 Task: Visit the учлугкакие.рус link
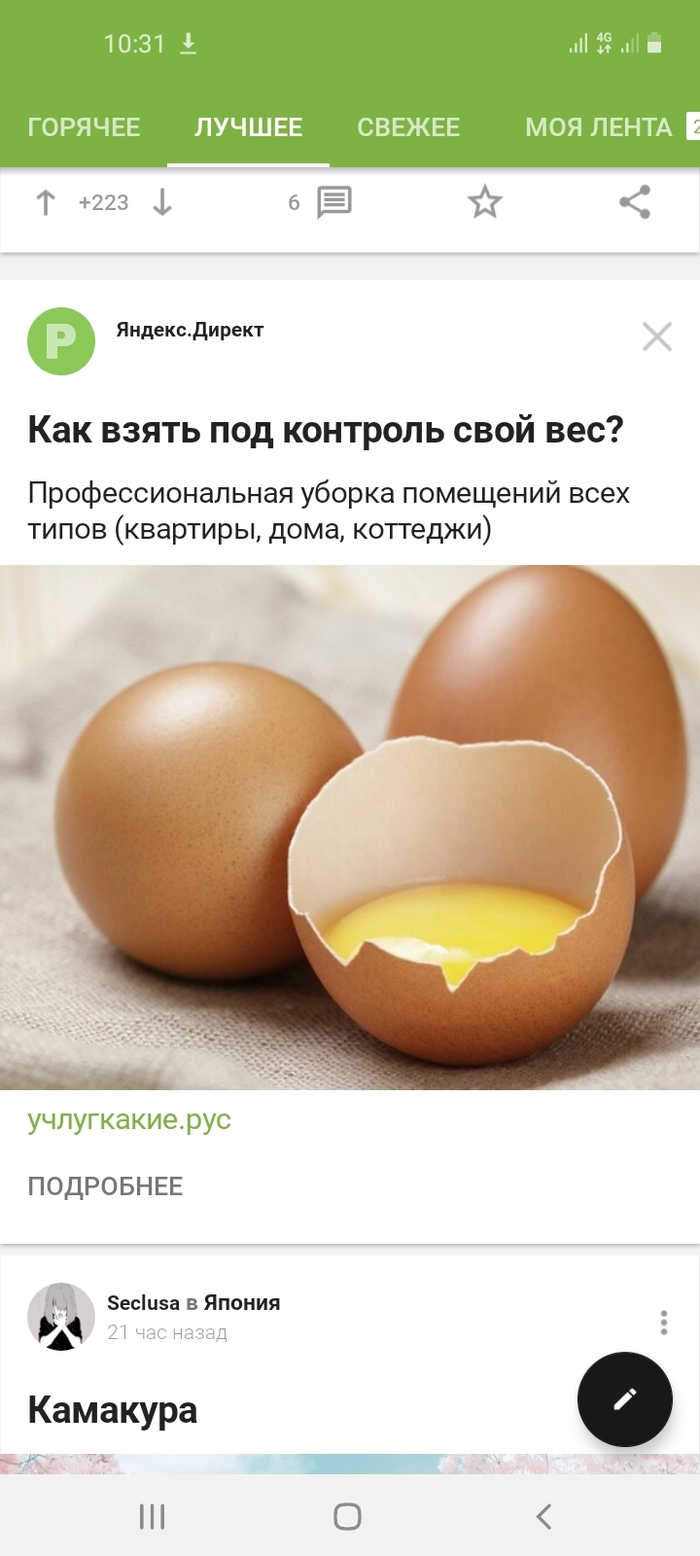pyautogui.click(x=129, y=1119)
